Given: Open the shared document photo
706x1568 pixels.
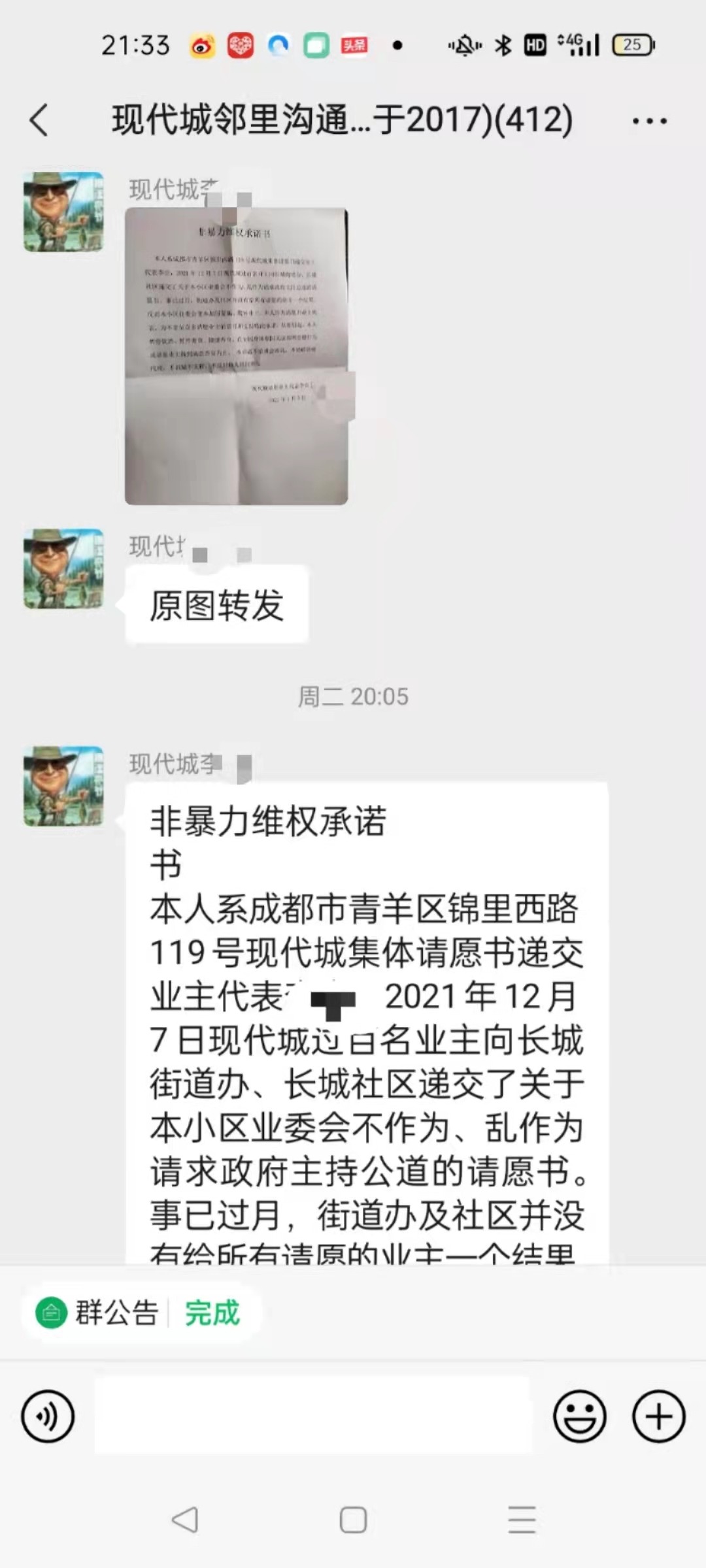Looking at the screenshot, I should point(236,356).
